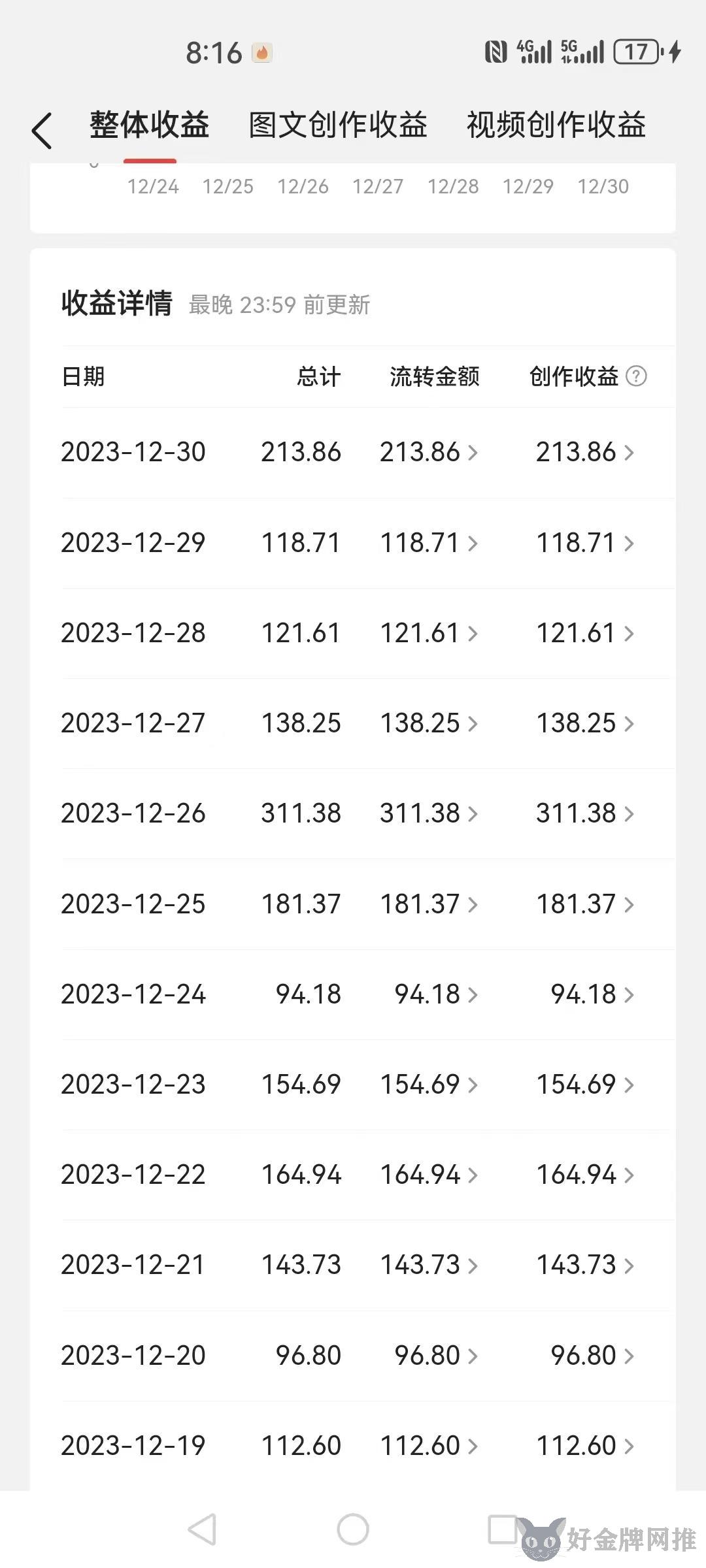
Task: Open 流转金额 details for 2023-12-30
Action: click(429, 452)
